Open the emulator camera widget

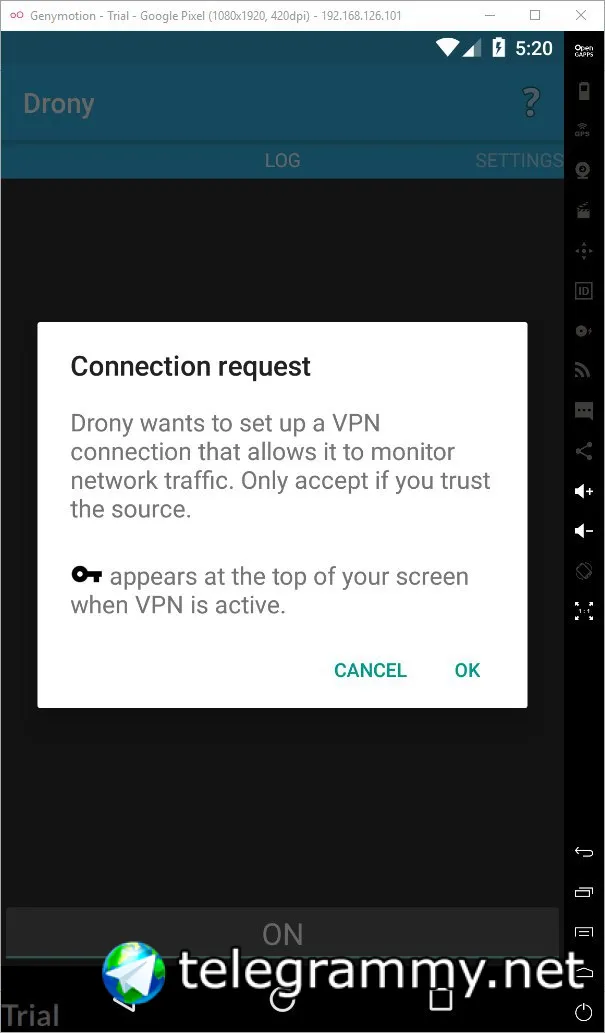(x=583, y=170)
